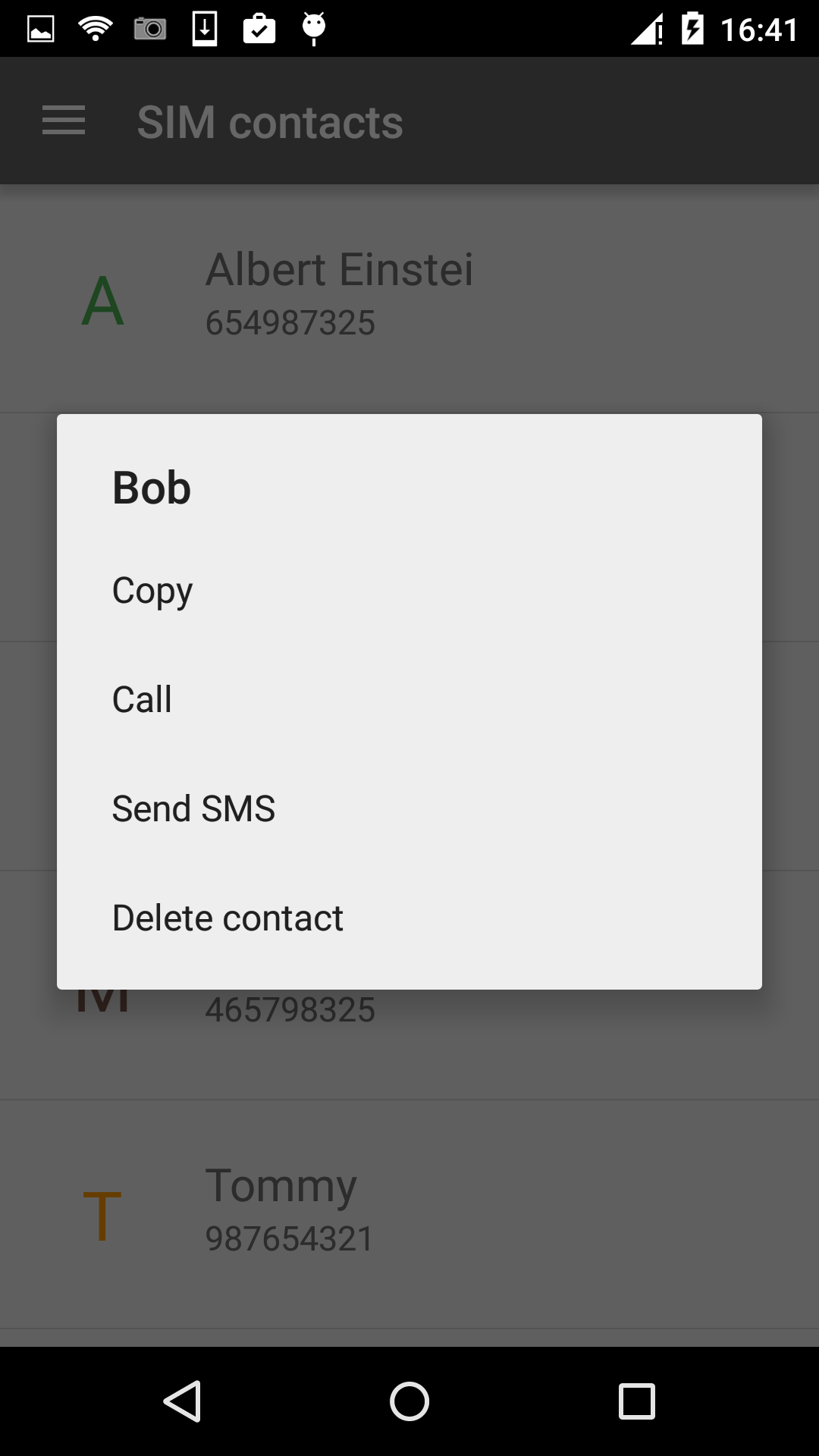Select Copy from the Bob menu
Screen dimensions: 819x1456
point(152,591)
